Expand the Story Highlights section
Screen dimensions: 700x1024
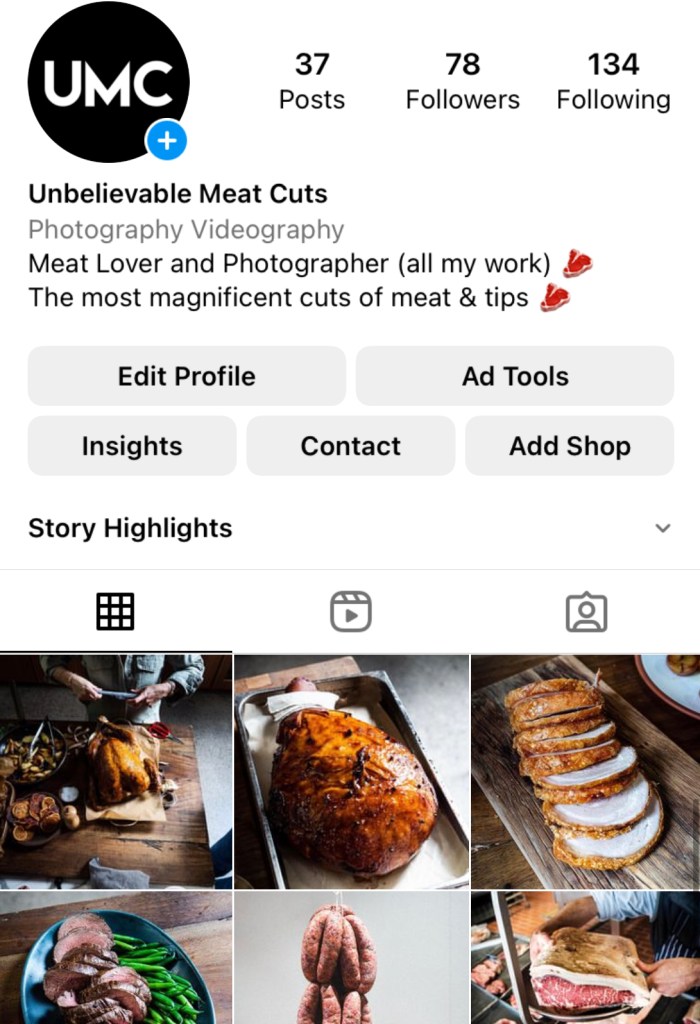(662, 528)
